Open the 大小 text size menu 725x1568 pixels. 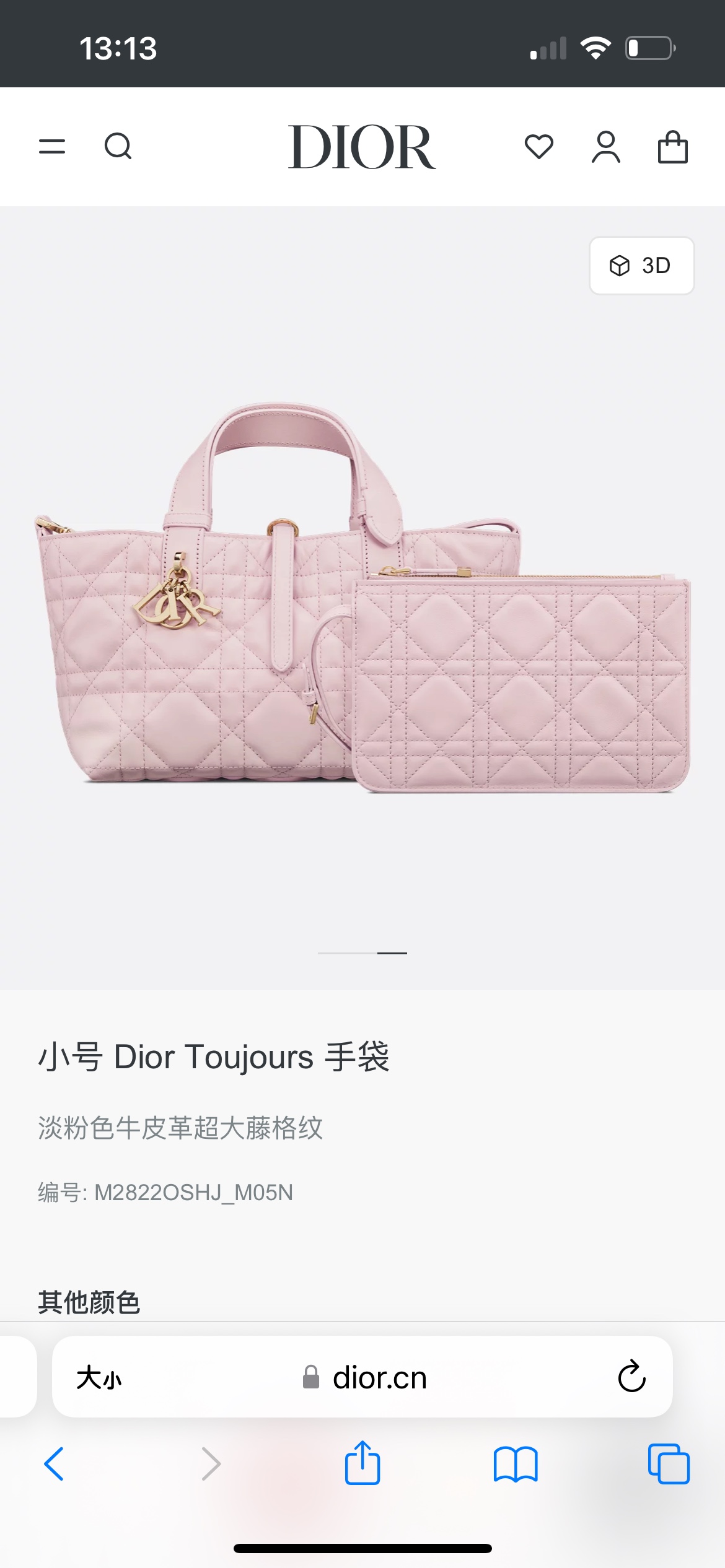point(99,1378)
